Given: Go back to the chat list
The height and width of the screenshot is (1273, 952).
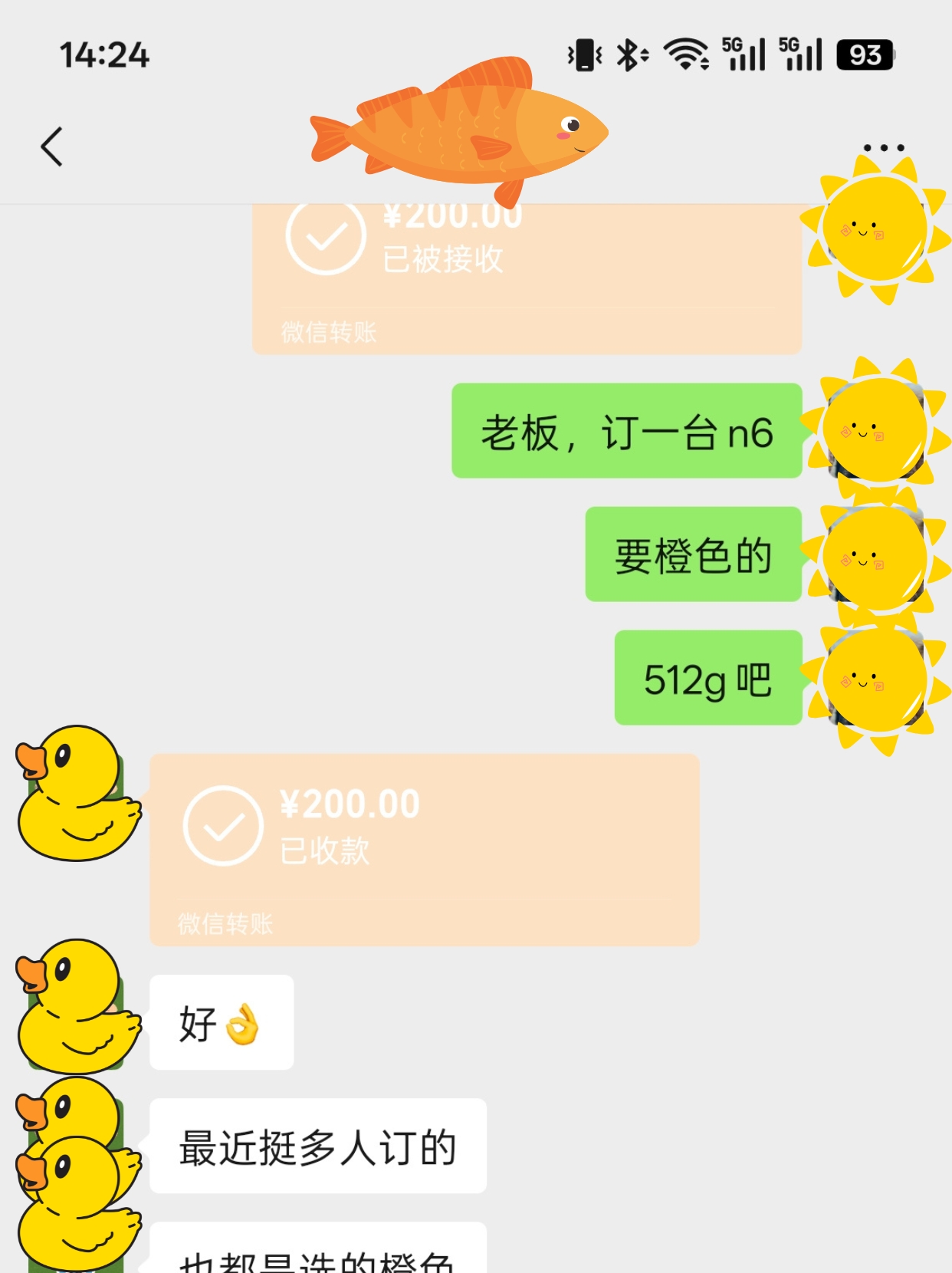Looking at the screenshot, I should (x=52, y=146).
